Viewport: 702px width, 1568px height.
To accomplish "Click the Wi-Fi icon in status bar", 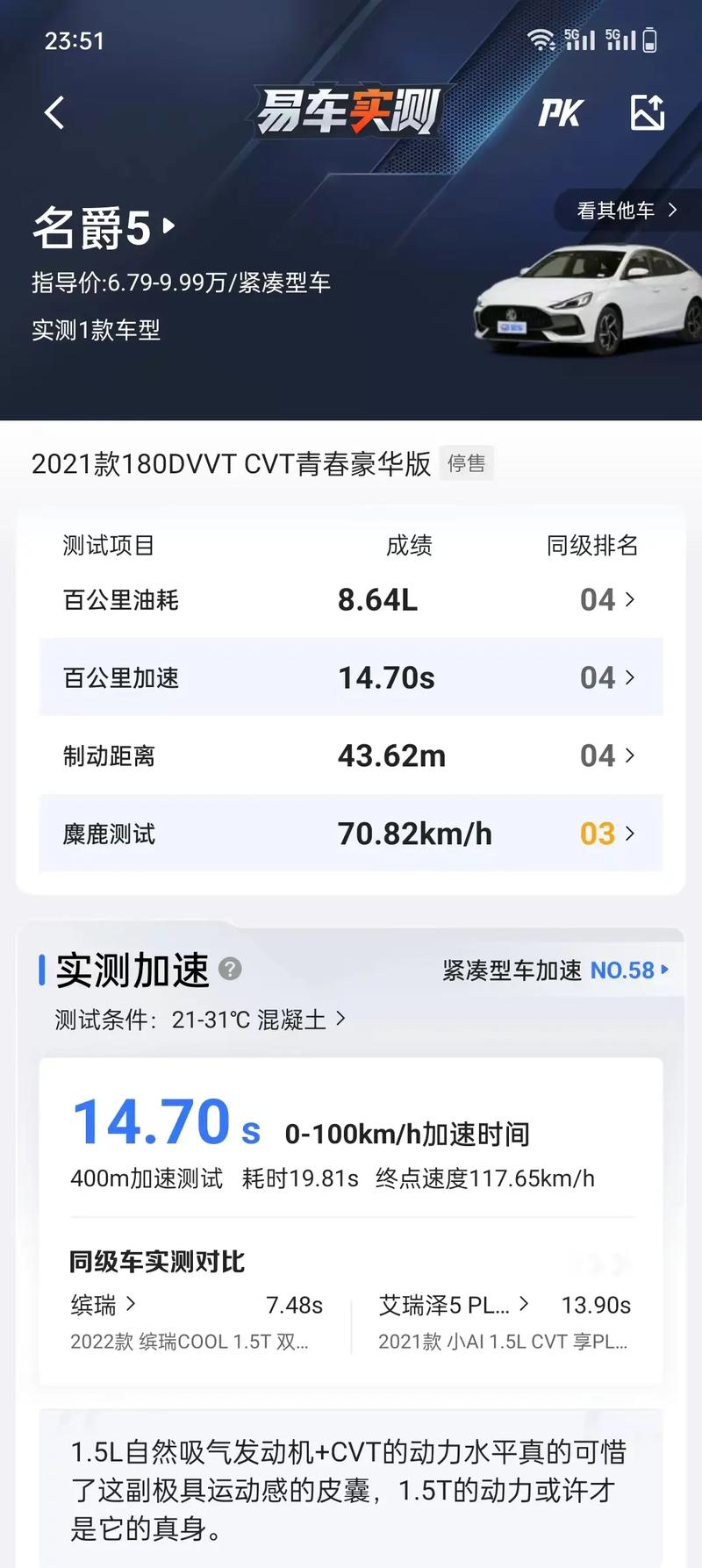I will pyautogui.click(x=541, y=39).
